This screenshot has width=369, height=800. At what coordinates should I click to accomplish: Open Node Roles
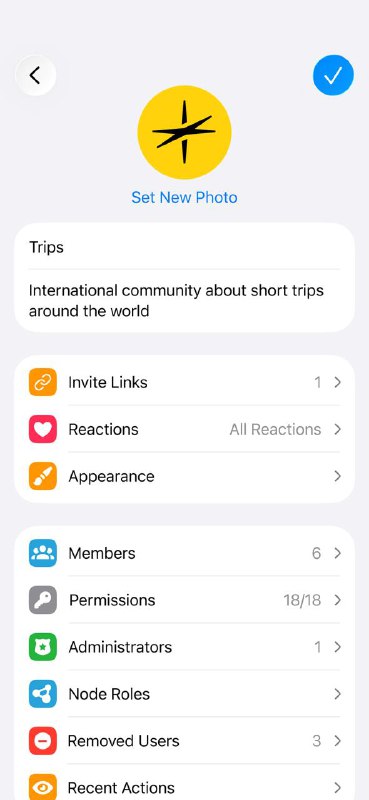(x=184, y=694)
